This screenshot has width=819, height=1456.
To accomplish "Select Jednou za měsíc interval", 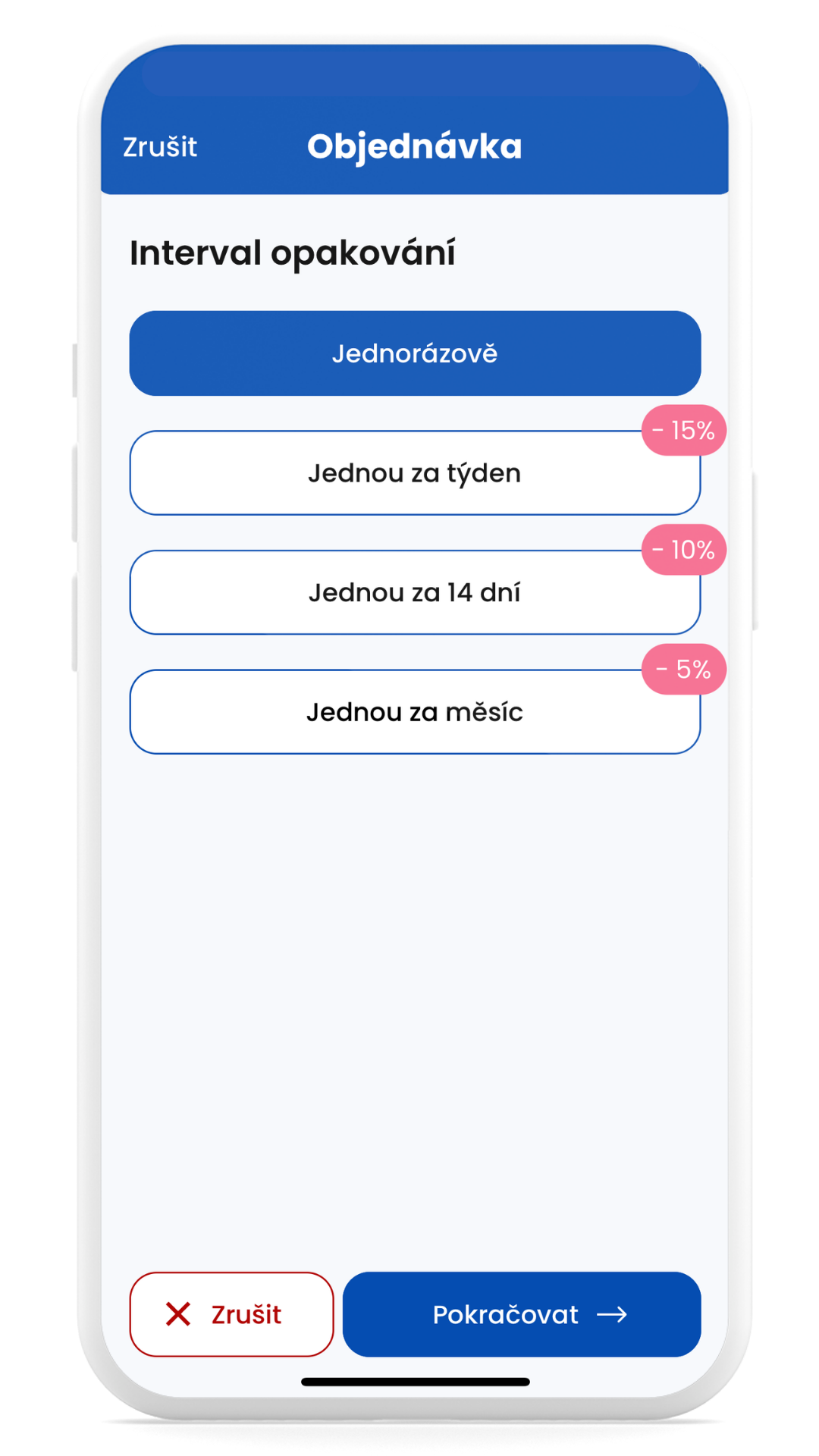I will pos(415,712).
